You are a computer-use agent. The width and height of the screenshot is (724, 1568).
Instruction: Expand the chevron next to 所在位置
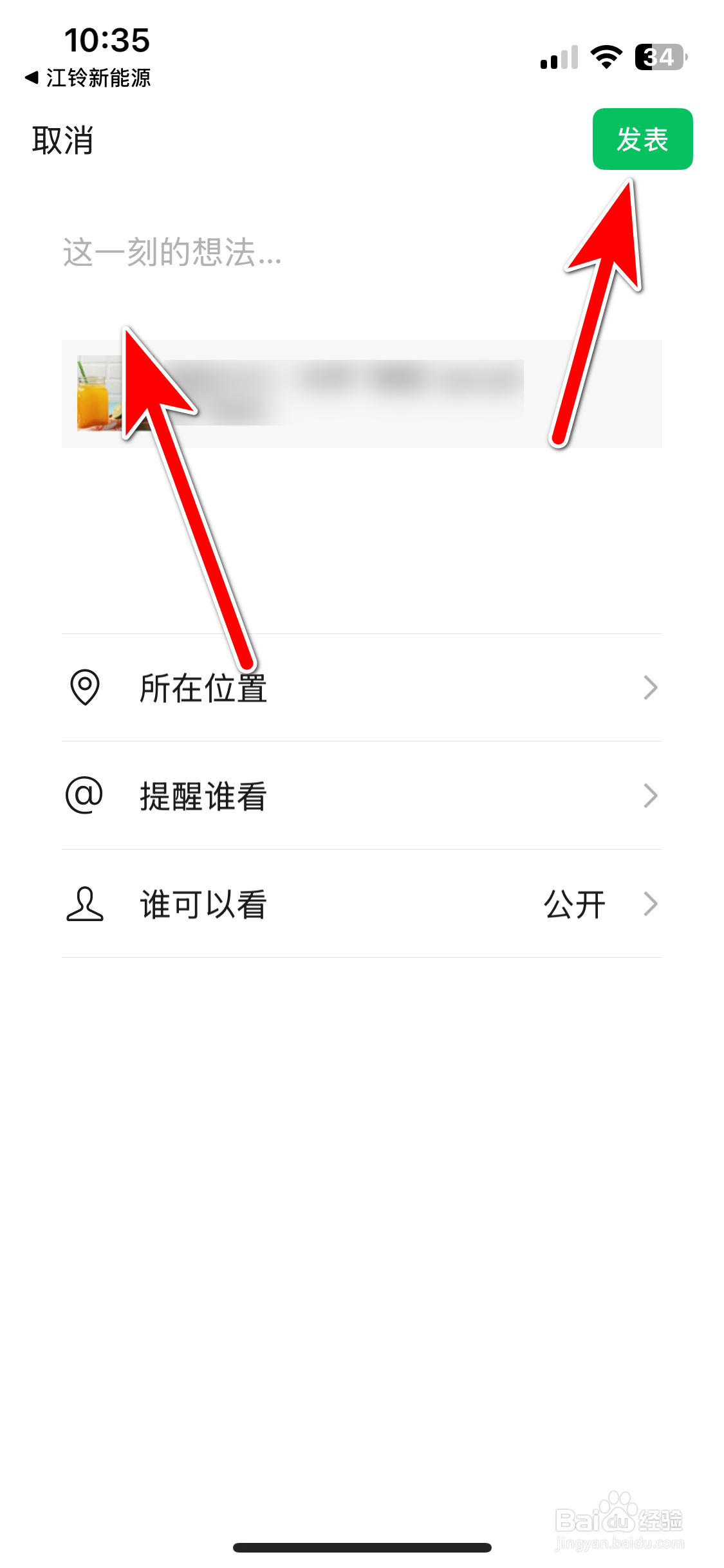651,689
